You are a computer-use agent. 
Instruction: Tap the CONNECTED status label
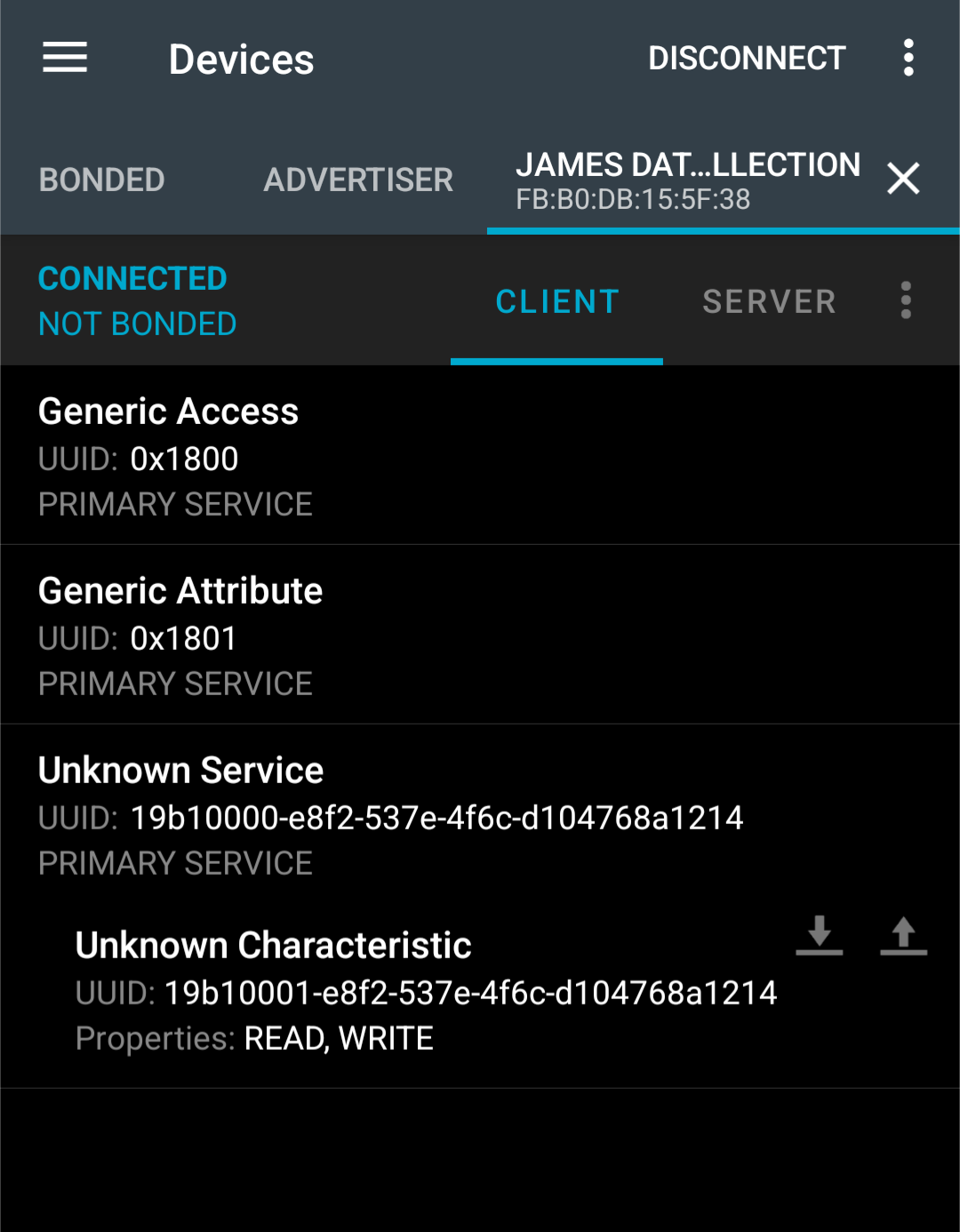[132, 278]
